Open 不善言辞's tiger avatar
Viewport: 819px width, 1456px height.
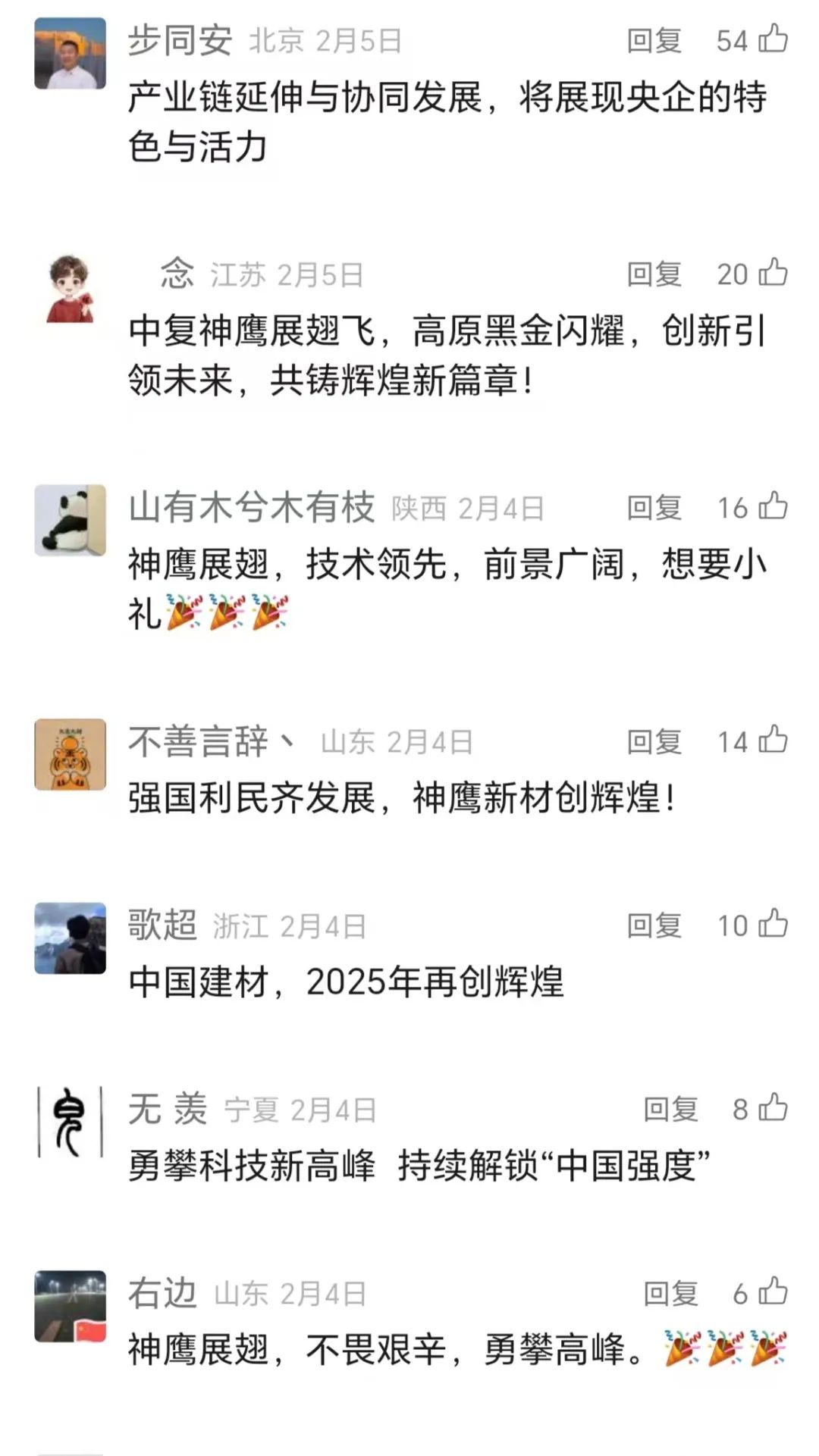pyautogui.click(x=70, y=754)
